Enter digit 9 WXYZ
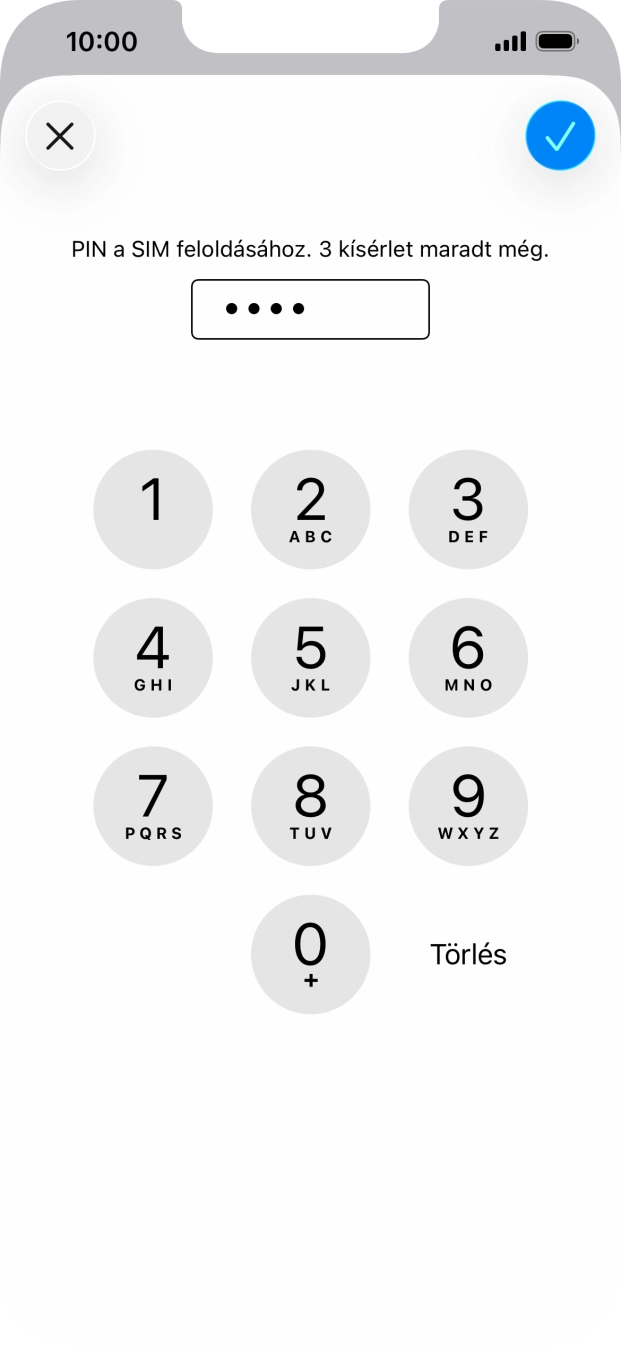This screenshot has height=1346, width=621. coord(468,805)
